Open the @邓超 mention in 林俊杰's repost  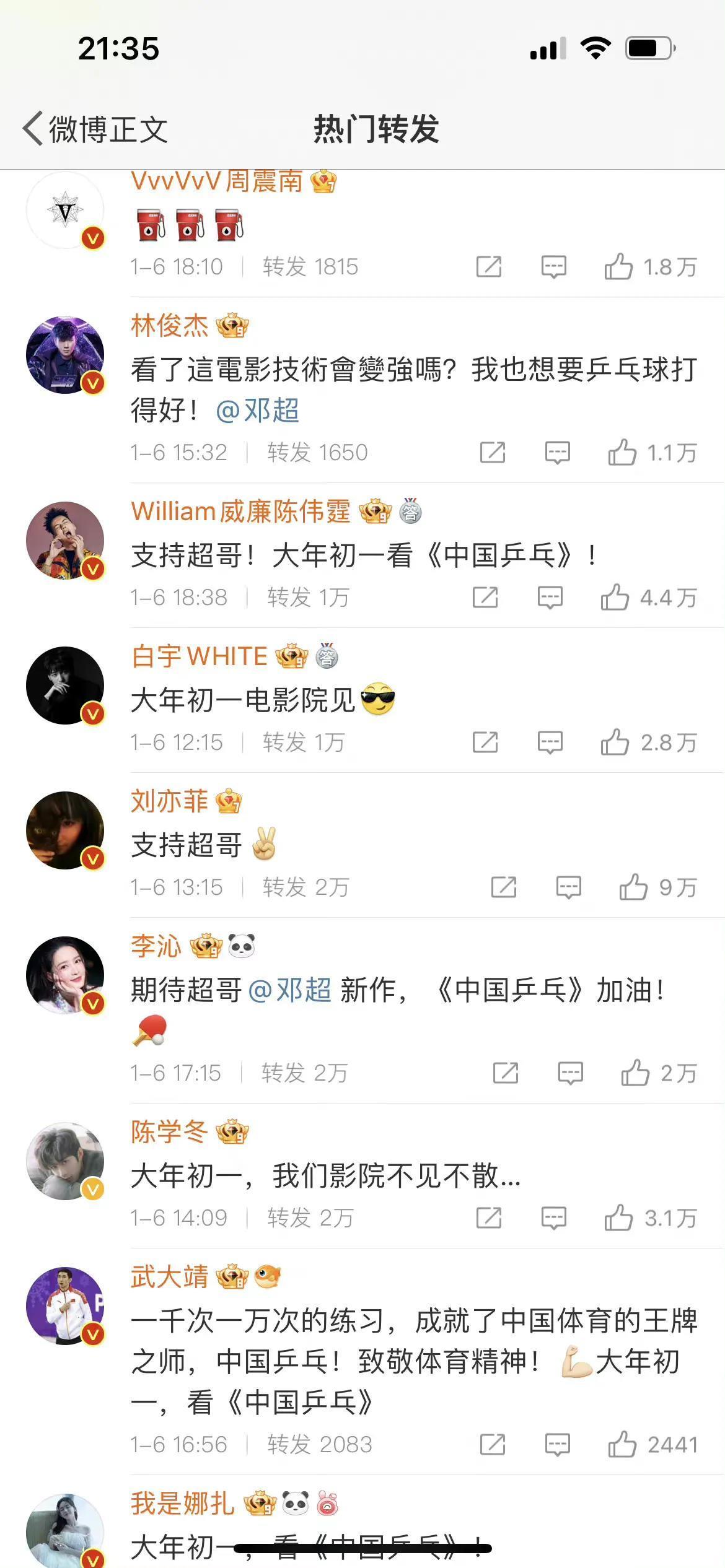tap(258, 410)
